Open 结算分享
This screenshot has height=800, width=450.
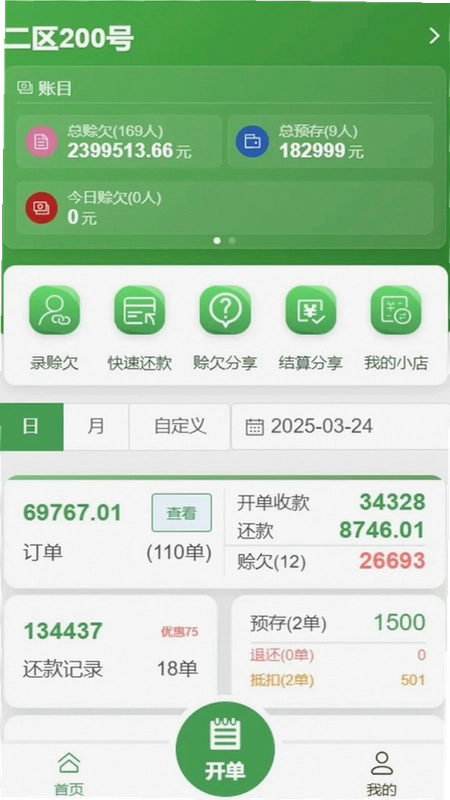click(310, 328)
